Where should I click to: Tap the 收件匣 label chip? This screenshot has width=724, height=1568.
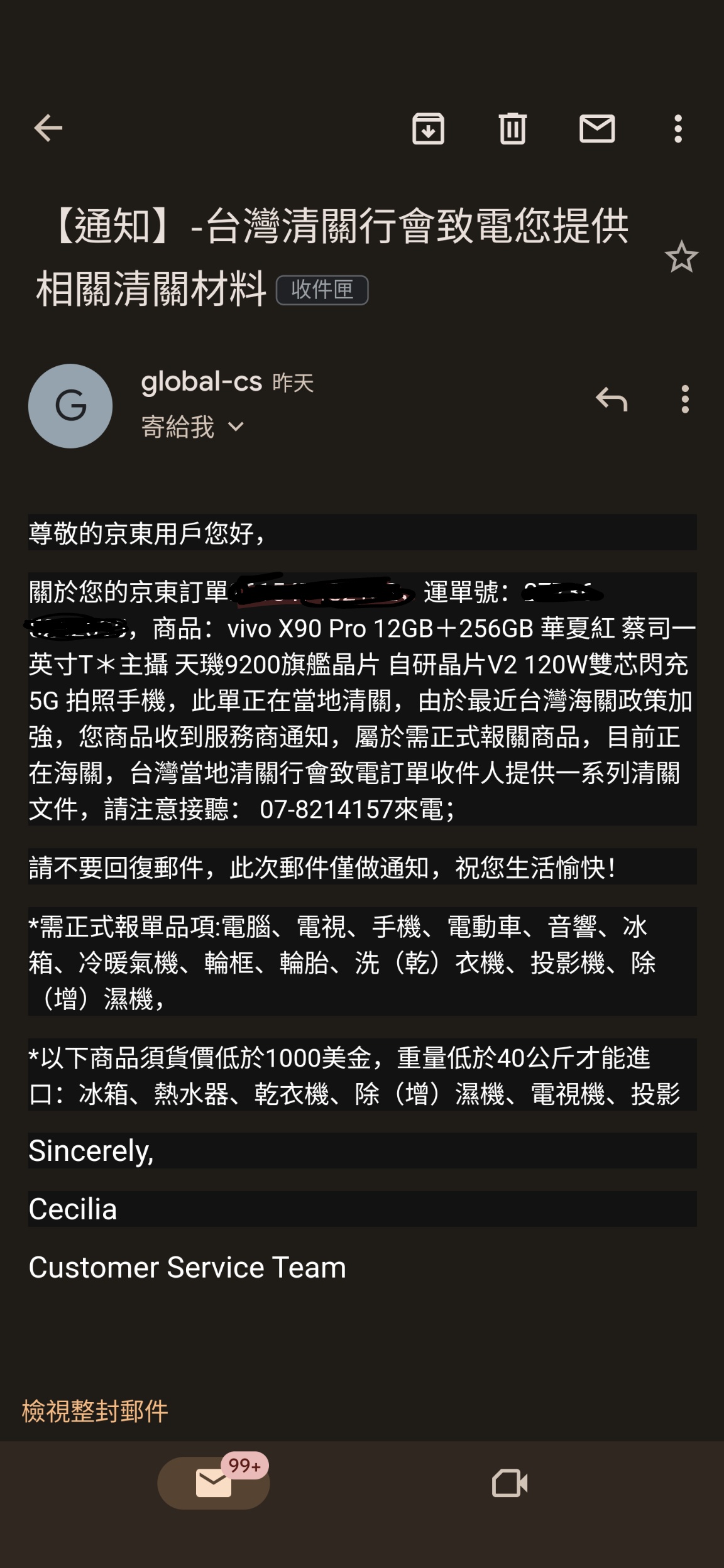coord(322,290)
